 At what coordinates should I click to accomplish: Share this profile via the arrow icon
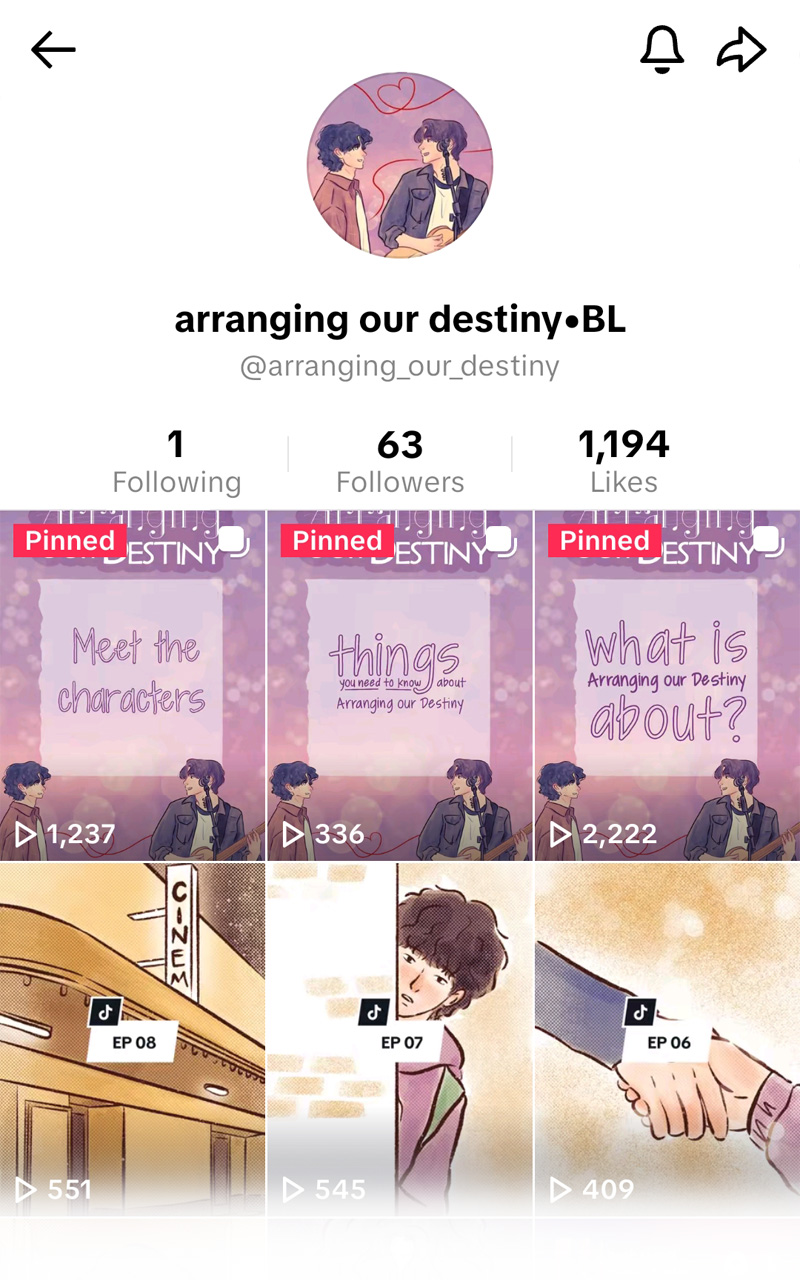click(x=742, y=49)
